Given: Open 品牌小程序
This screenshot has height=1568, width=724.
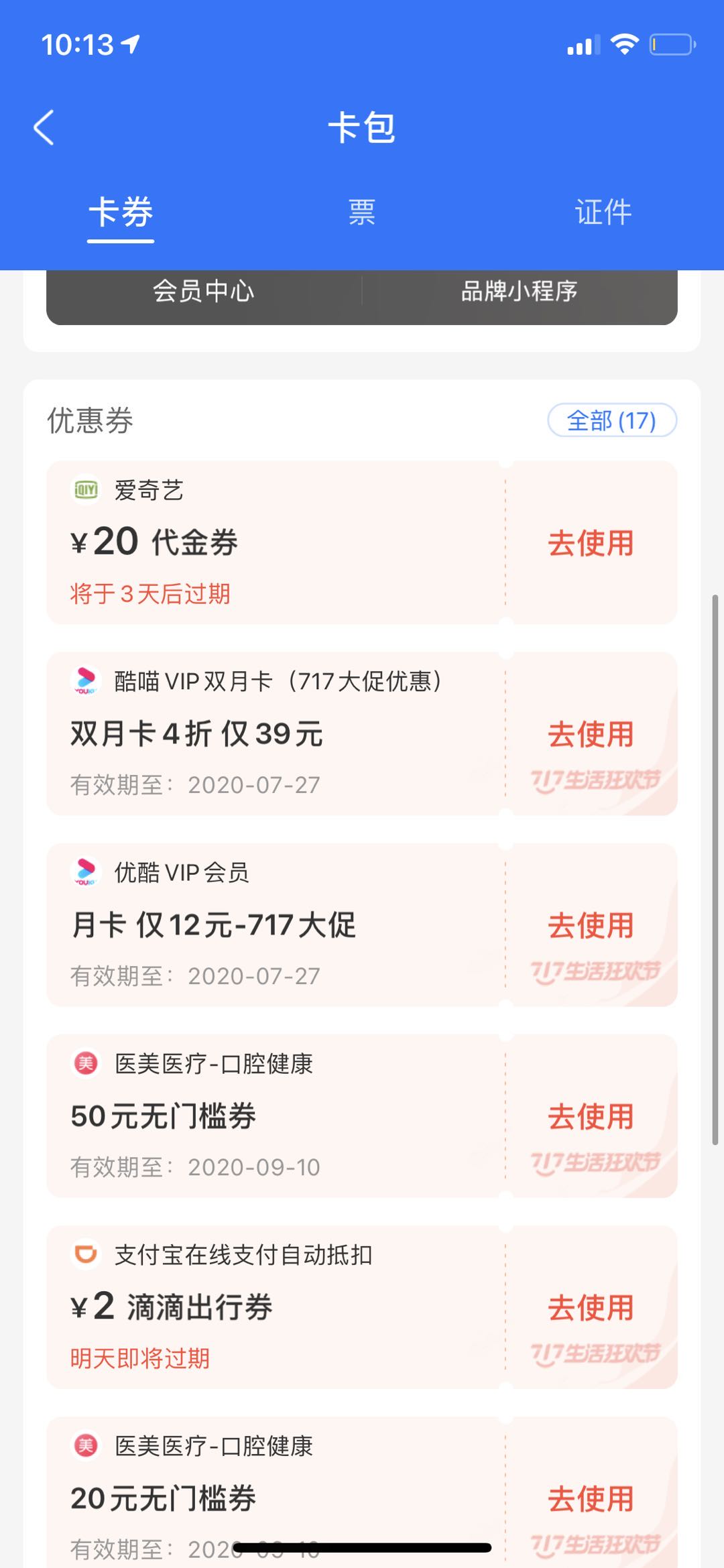Looking at the screenshot, I should pyautogui.click(x=519, y=292).
